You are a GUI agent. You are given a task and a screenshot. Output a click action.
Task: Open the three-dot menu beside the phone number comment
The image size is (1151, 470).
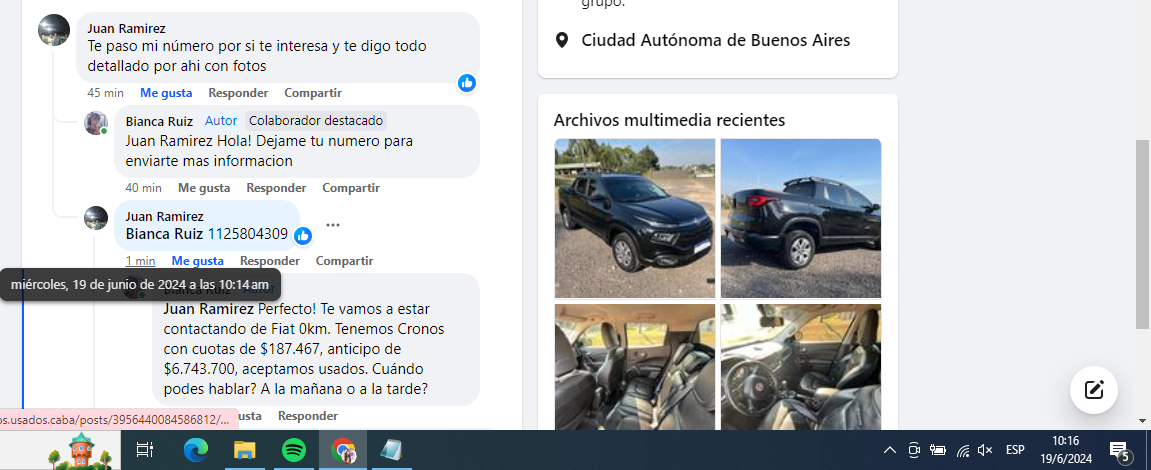point(333,225)
